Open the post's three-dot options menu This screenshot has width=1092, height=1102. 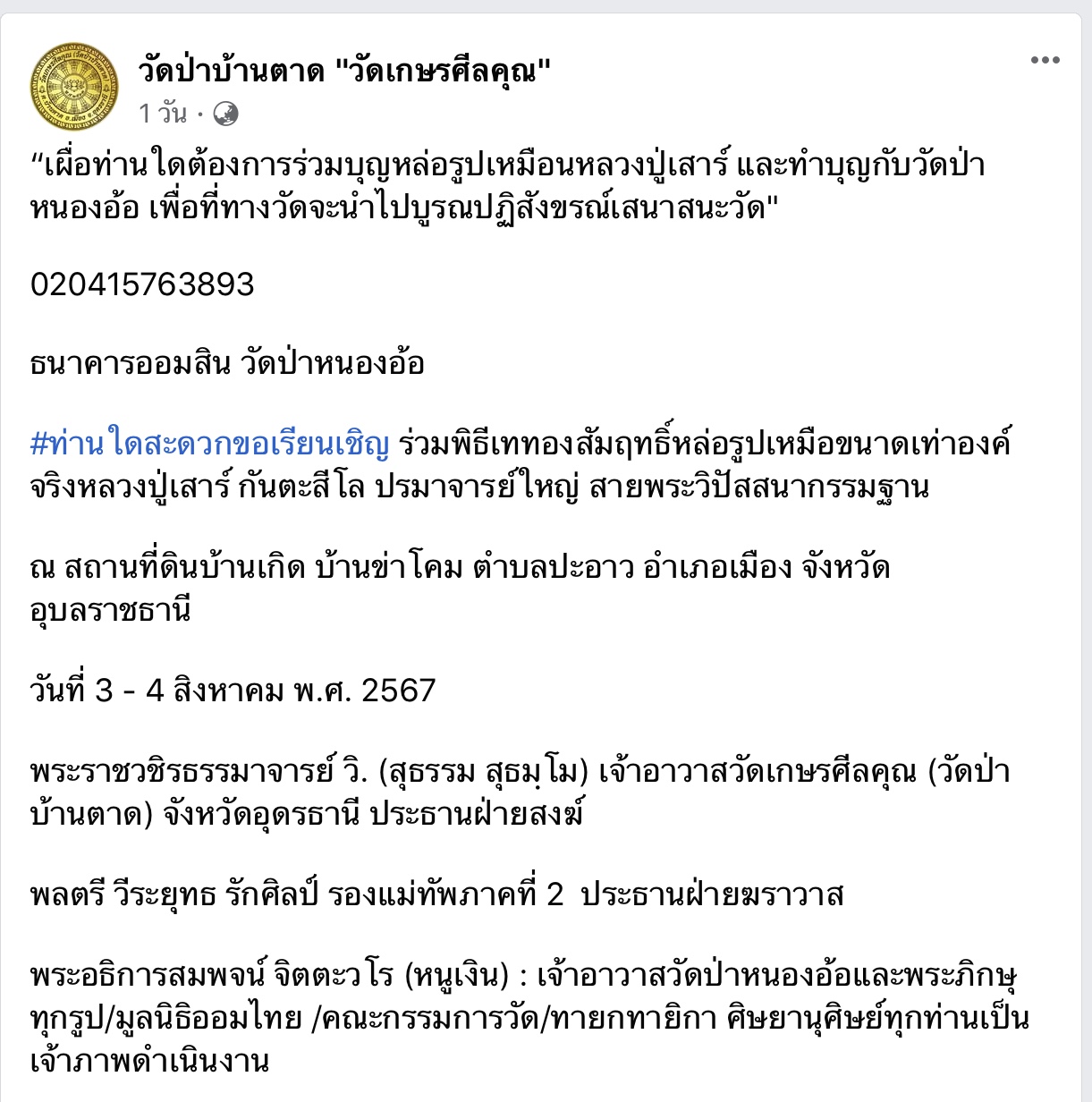[x=1045, y=61]
